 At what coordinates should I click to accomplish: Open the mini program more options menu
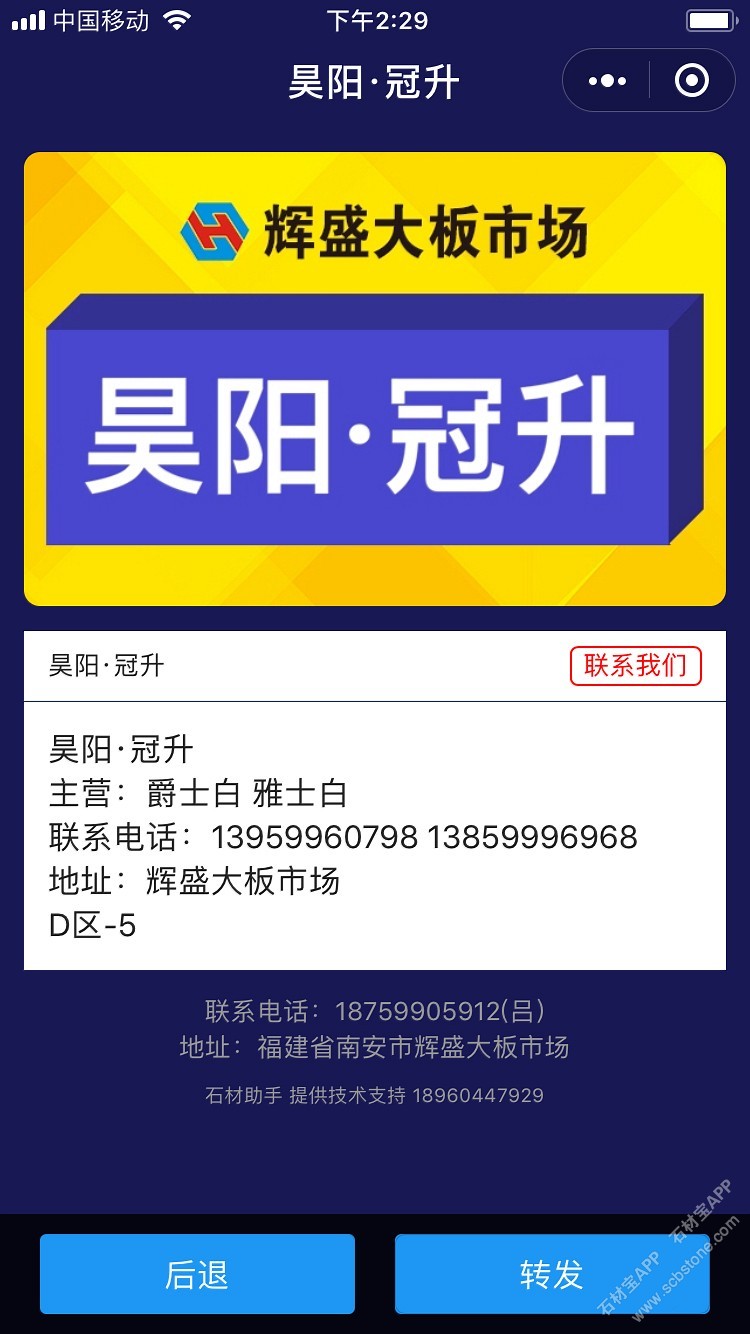click(607, 81)
